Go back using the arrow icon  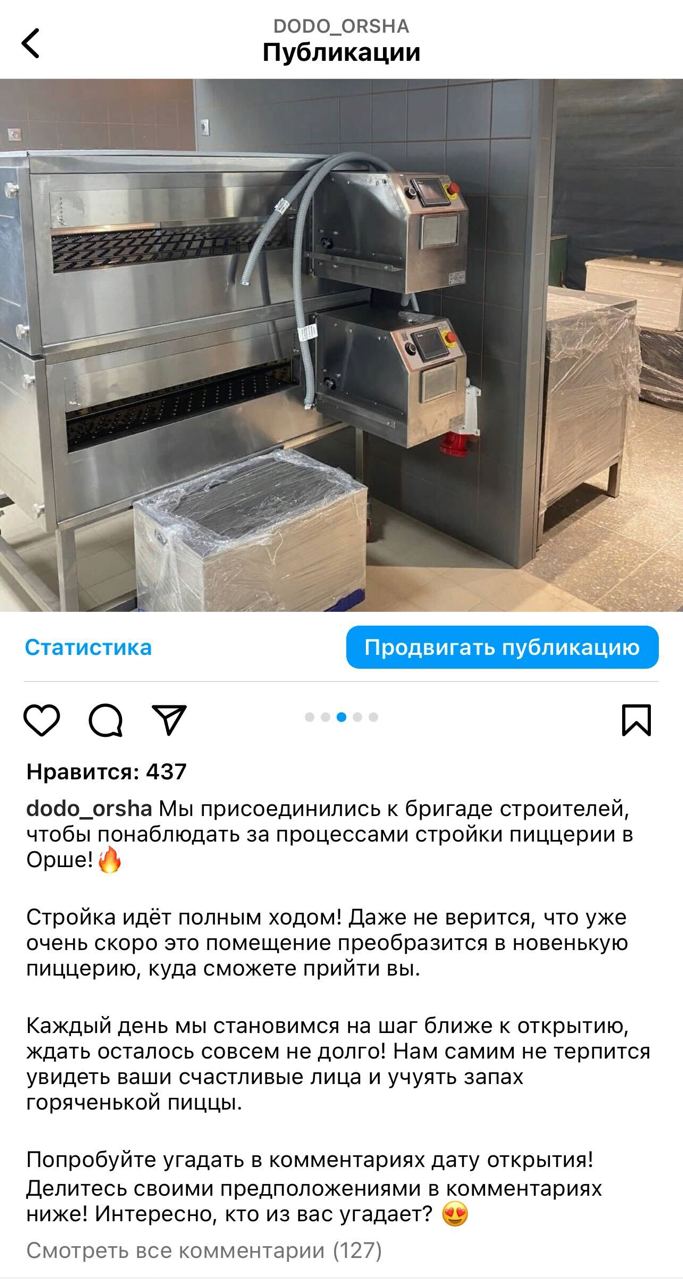(31, 43)
